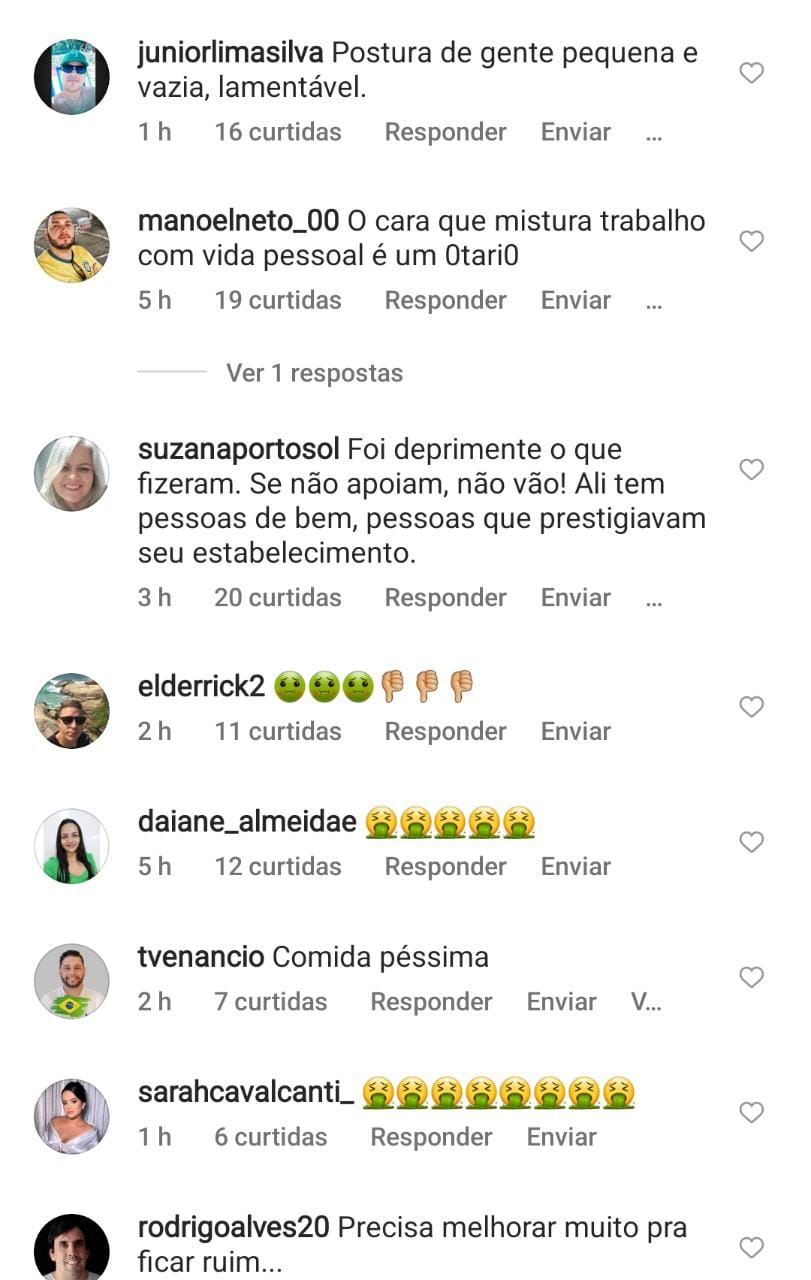
Task: Send sarahcavalcanti_'s comment via Enviar
Action: pos(561,1137)
